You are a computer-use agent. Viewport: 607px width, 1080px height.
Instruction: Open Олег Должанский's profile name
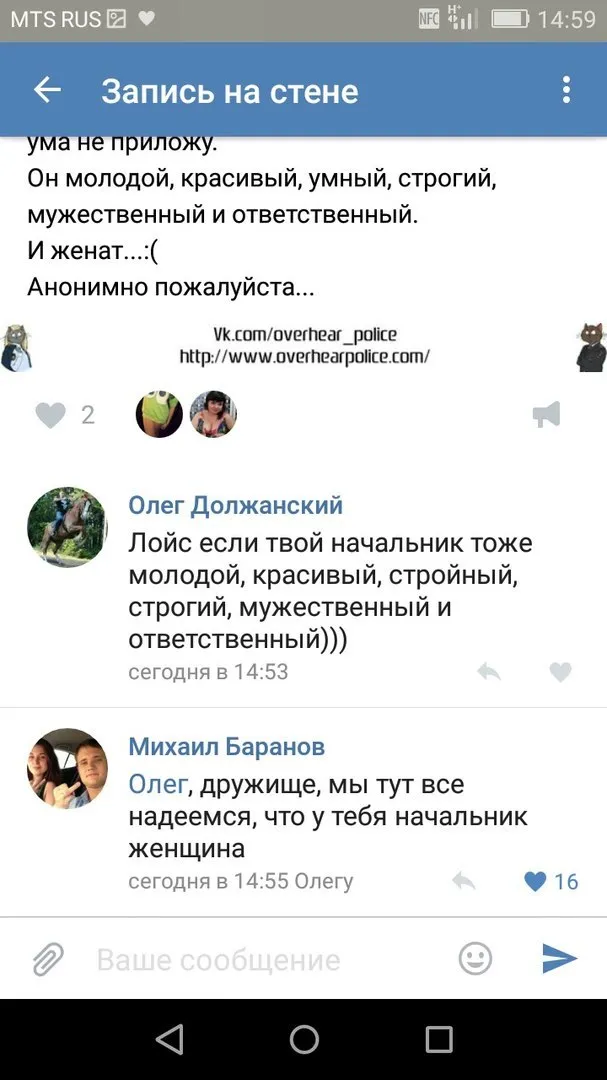[236, 505]
